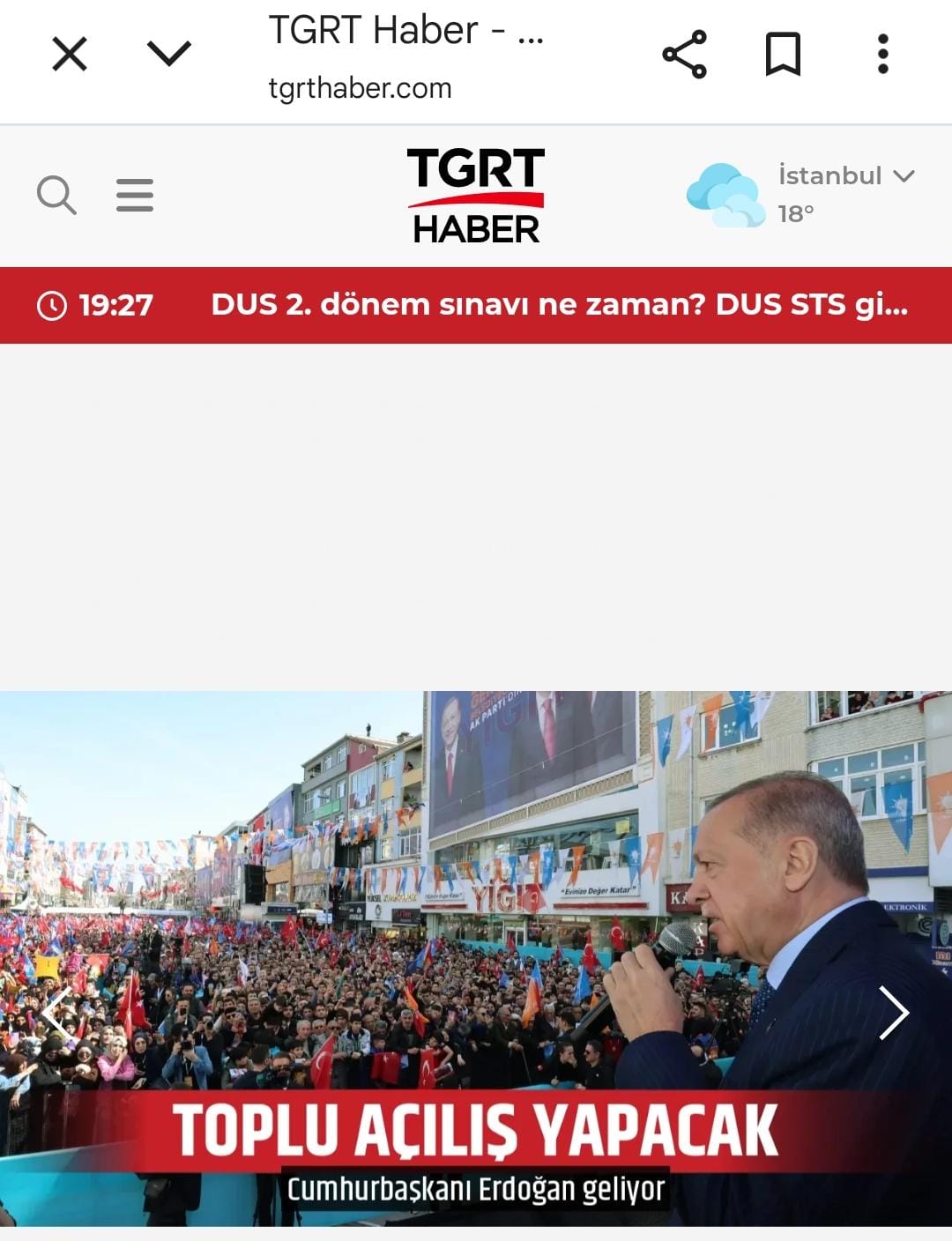The height and width of the screenshot is (1241, 952).
Task: Show the next slider headline
Action: click(893, 1013)
